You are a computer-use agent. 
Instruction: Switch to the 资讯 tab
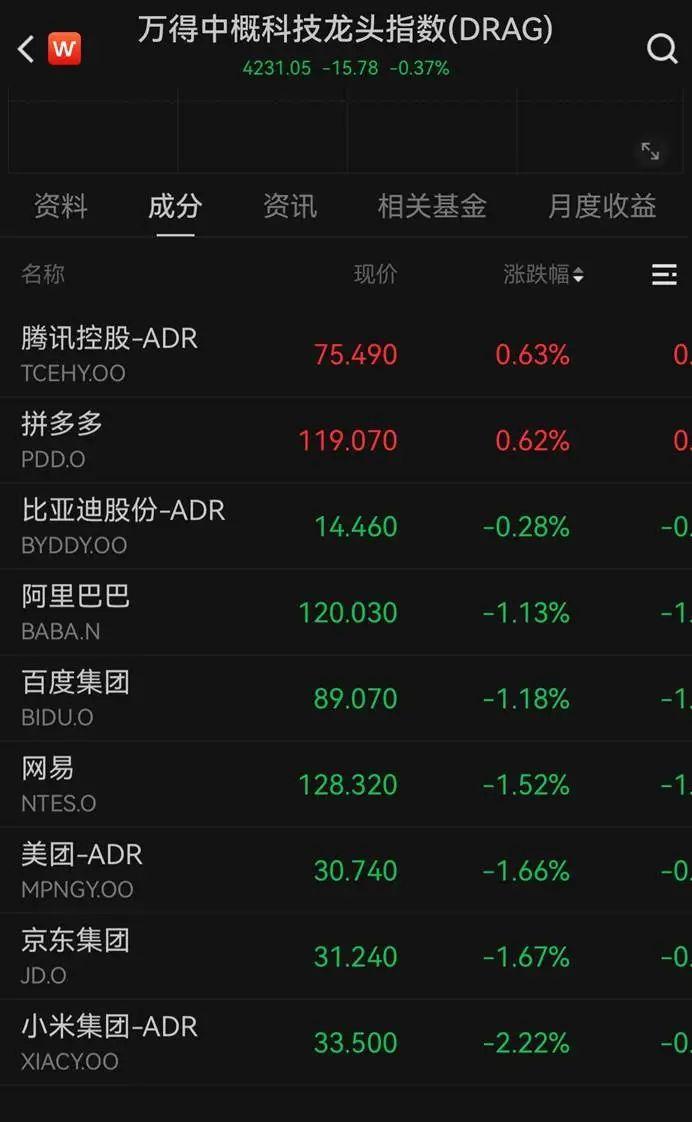pyautogui.click(x=289, y=207)
